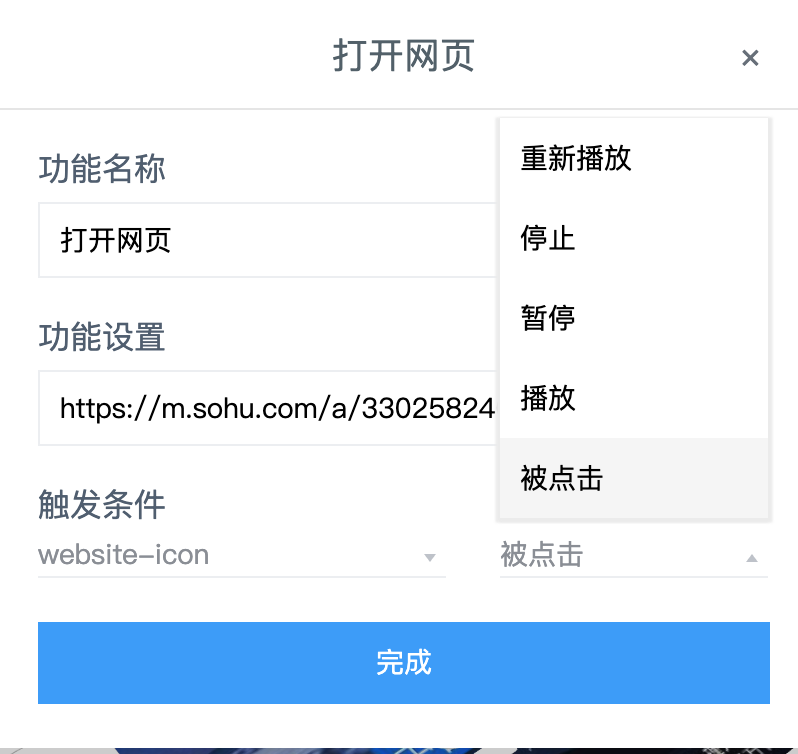Tap the blue 完成 button

(403, 662)
